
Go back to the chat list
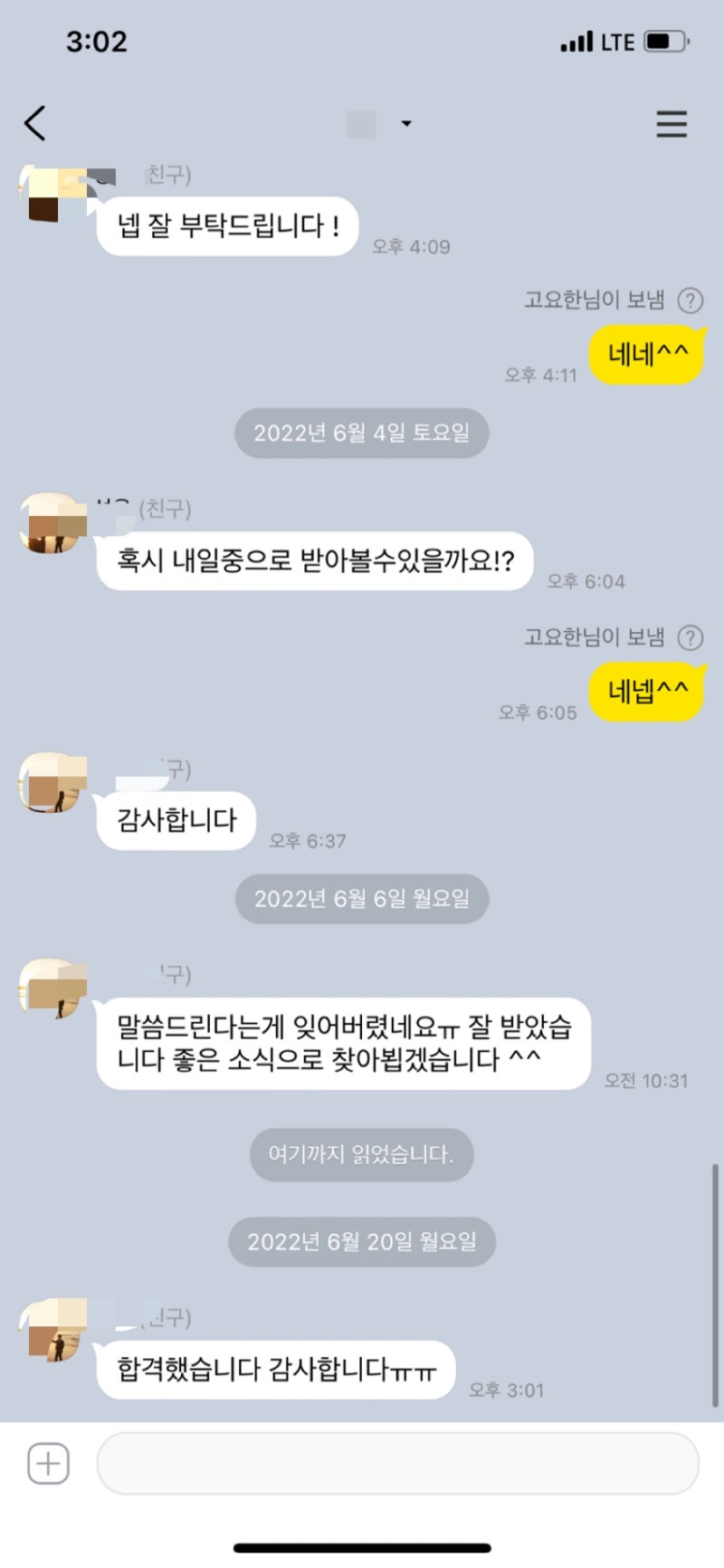35,123
